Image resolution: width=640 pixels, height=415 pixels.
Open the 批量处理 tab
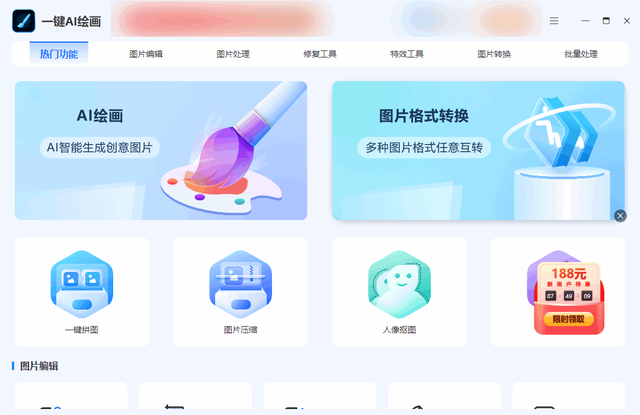pos(581,54)
